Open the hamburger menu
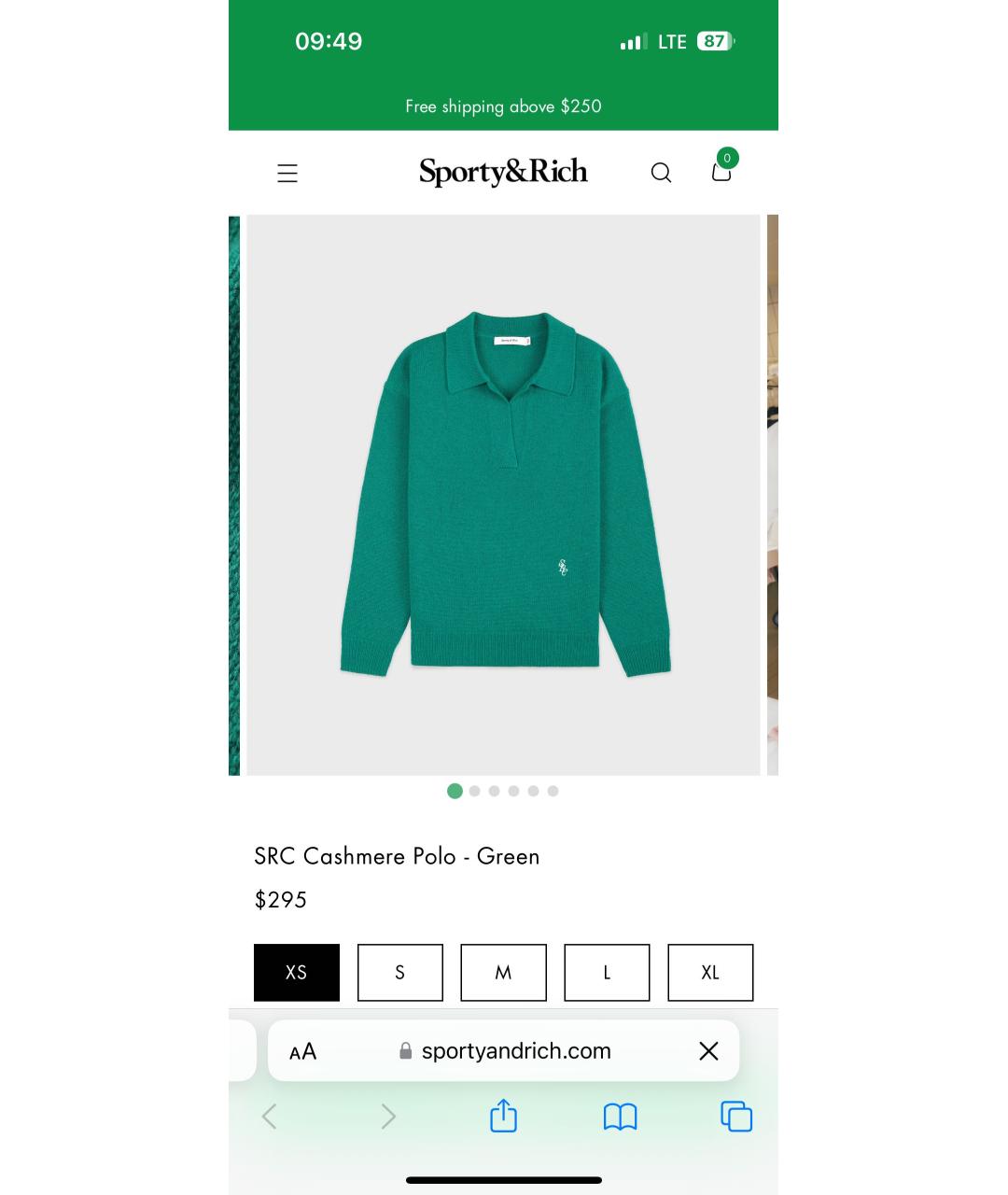This screenshot has height=1195, width=1008. 287,173
